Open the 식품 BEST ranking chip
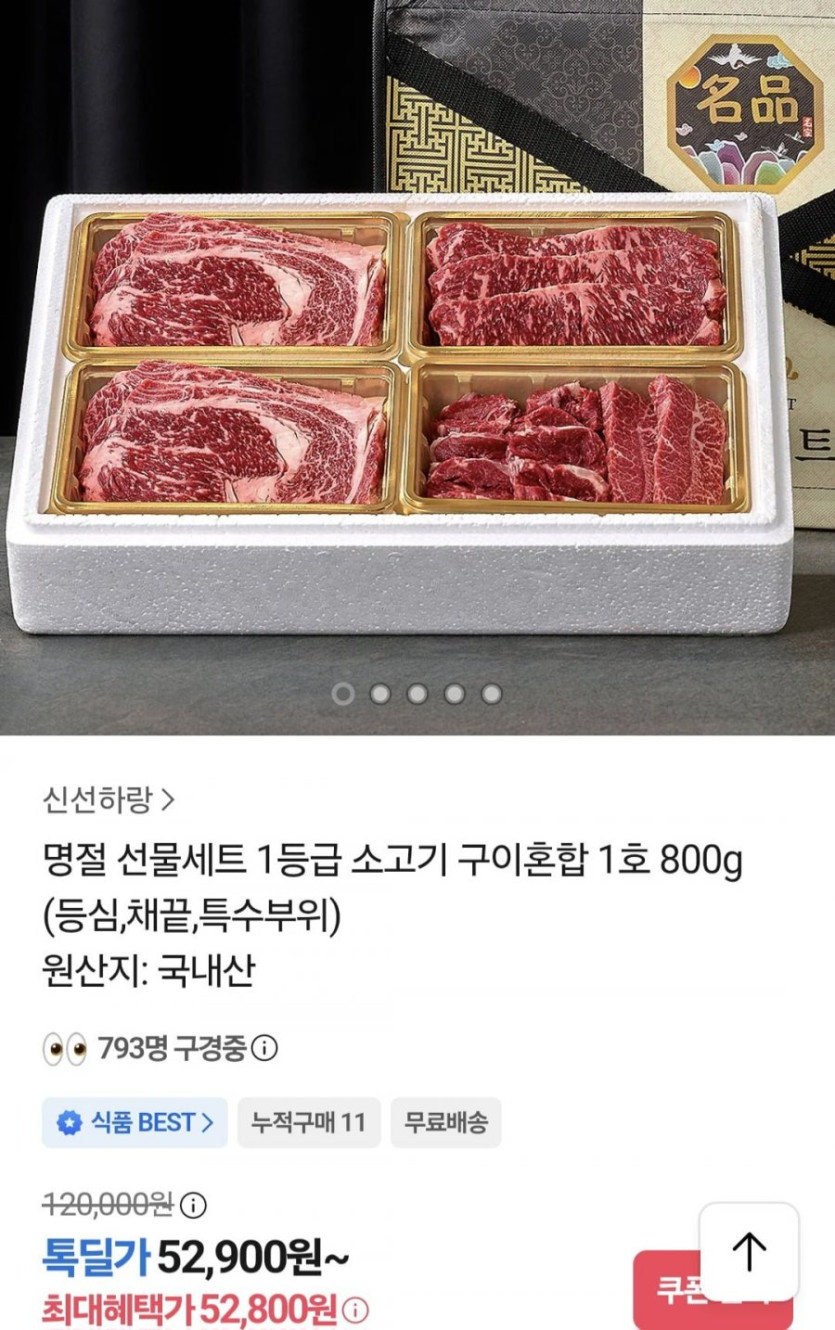 pyautogui.click(x=135, y=1123)
